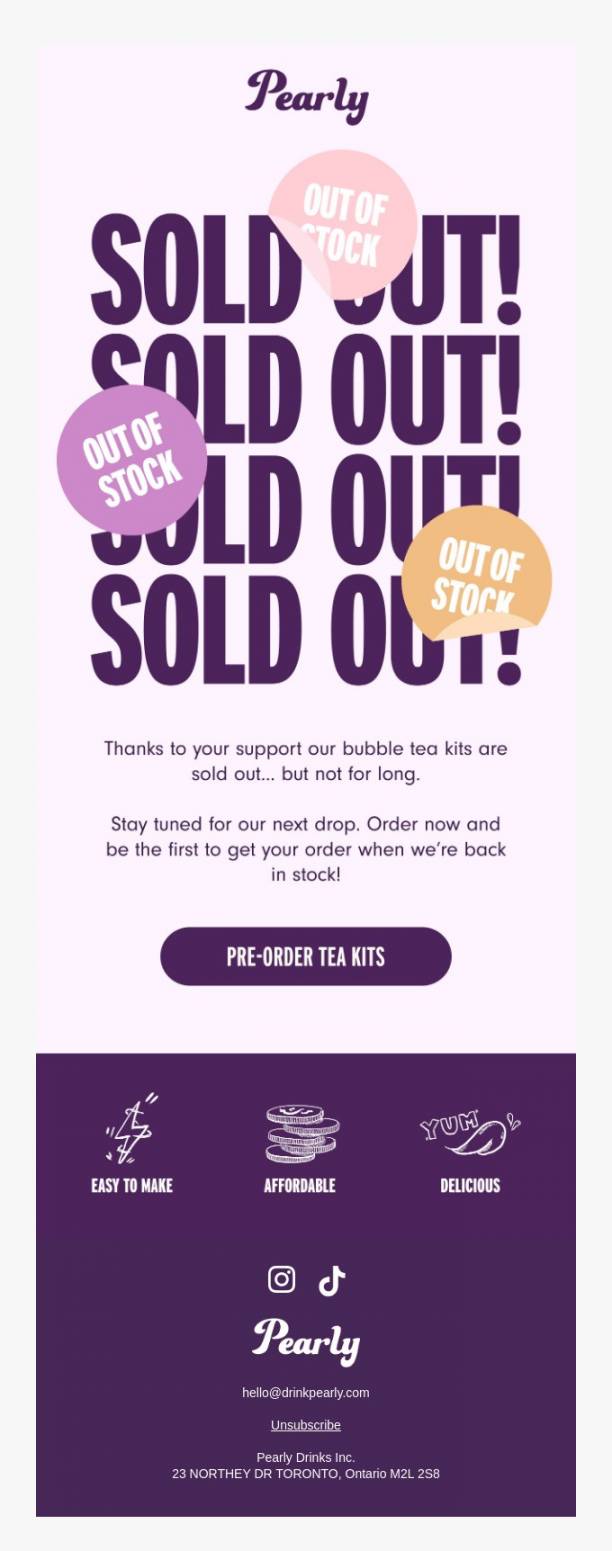Open Pearly's TikTok page
The height and width of the screenshot is (1551, 612).
click(332, 1280)
